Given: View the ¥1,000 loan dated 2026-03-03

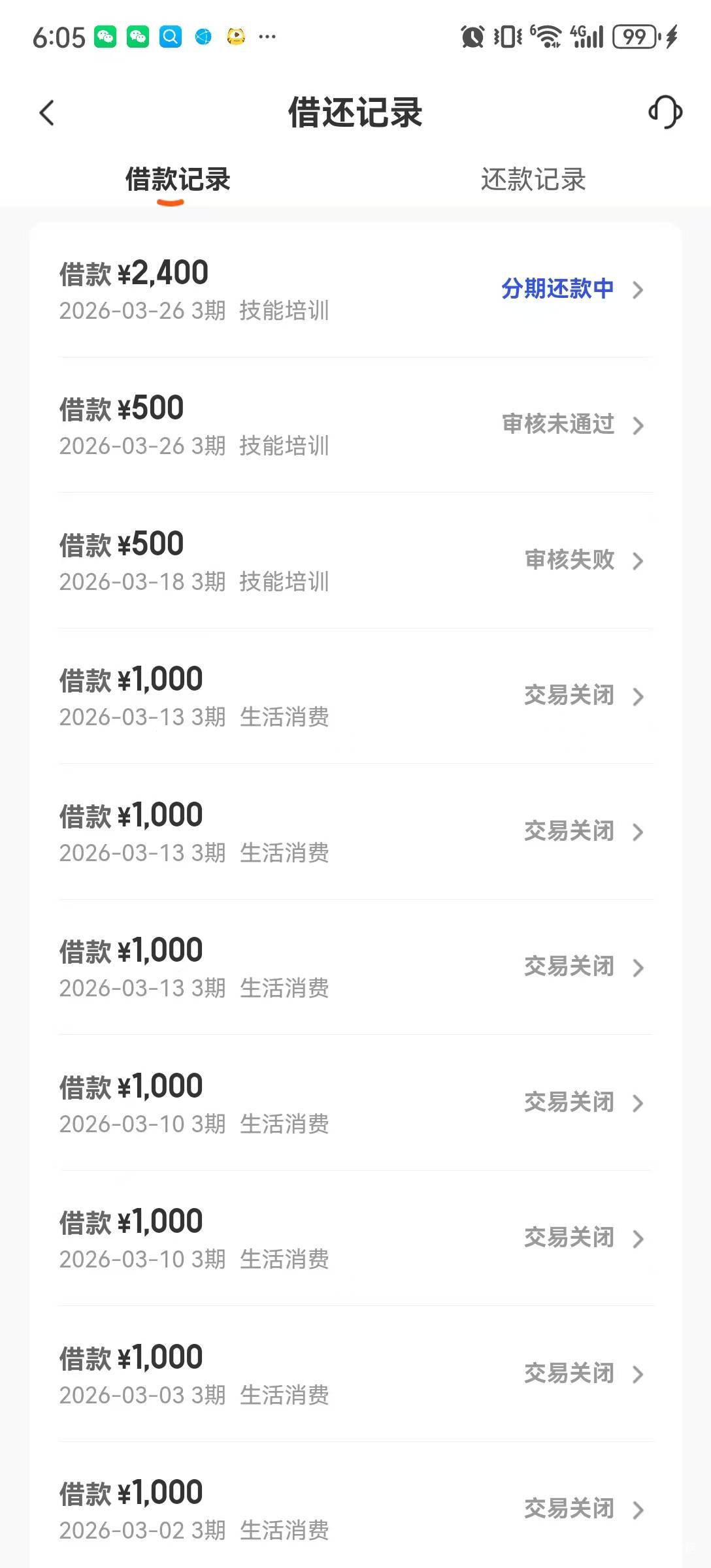Looking at the screenshot, I should [355, 1374].
